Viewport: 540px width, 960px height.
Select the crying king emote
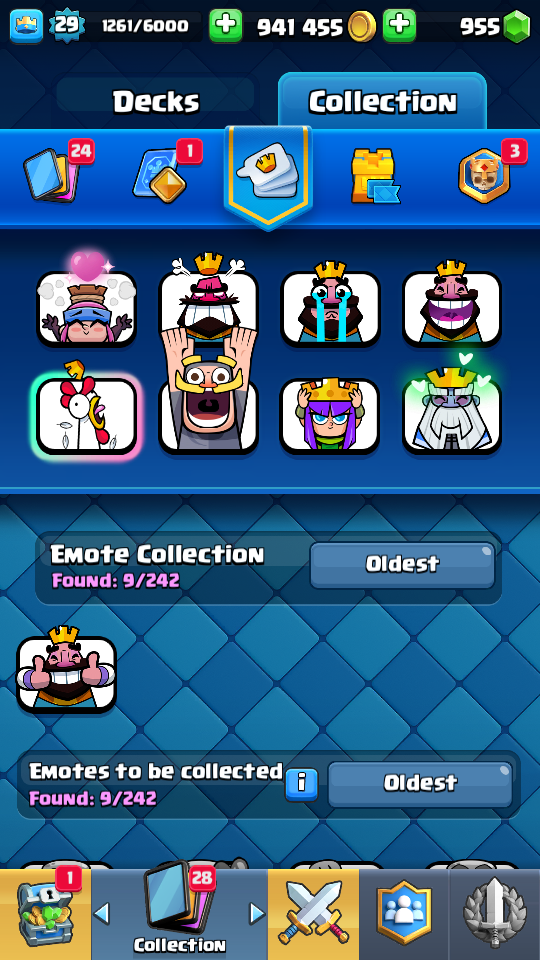coord(331,304)
